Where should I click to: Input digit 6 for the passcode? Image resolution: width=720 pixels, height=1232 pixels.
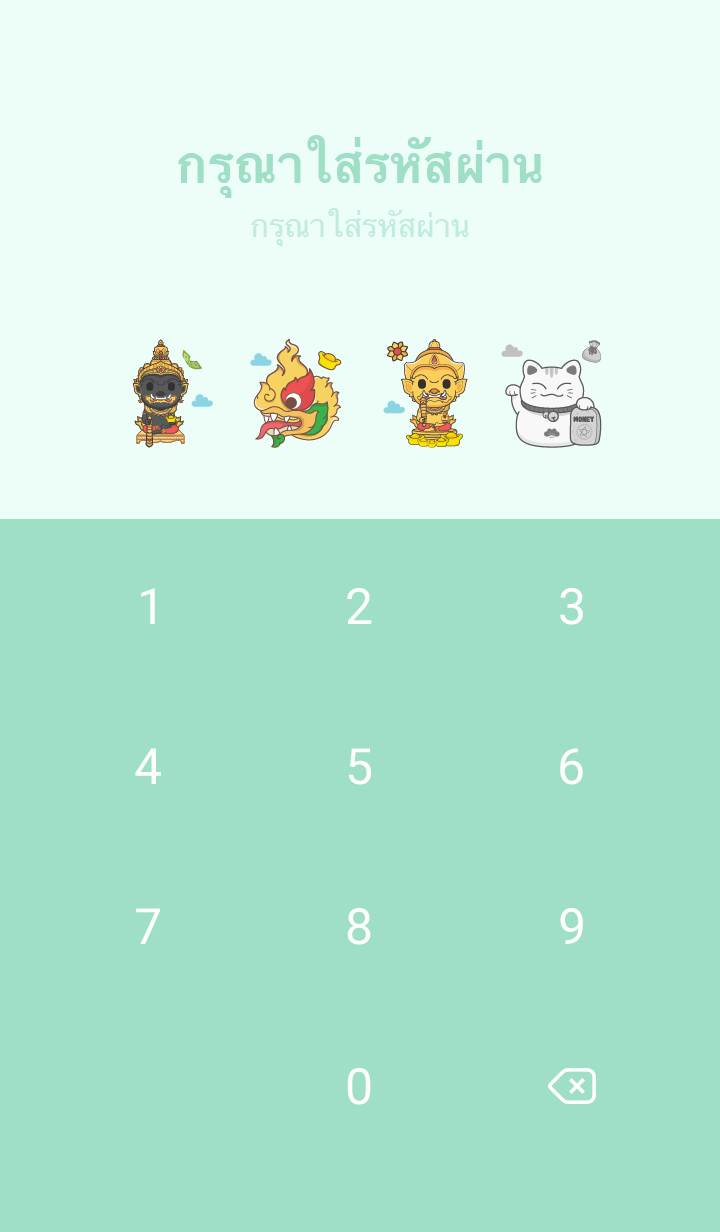pos(571,767)
